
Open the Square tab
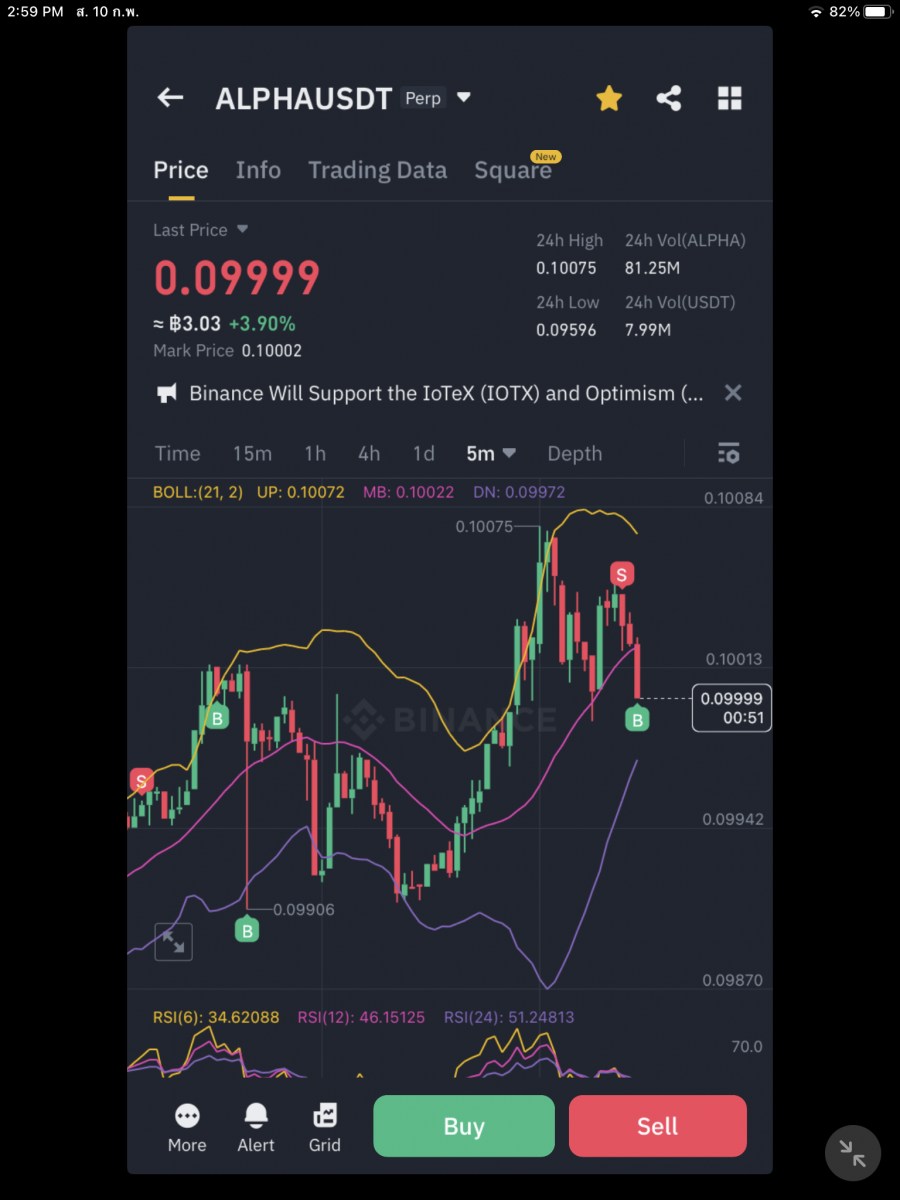[513, 170]
